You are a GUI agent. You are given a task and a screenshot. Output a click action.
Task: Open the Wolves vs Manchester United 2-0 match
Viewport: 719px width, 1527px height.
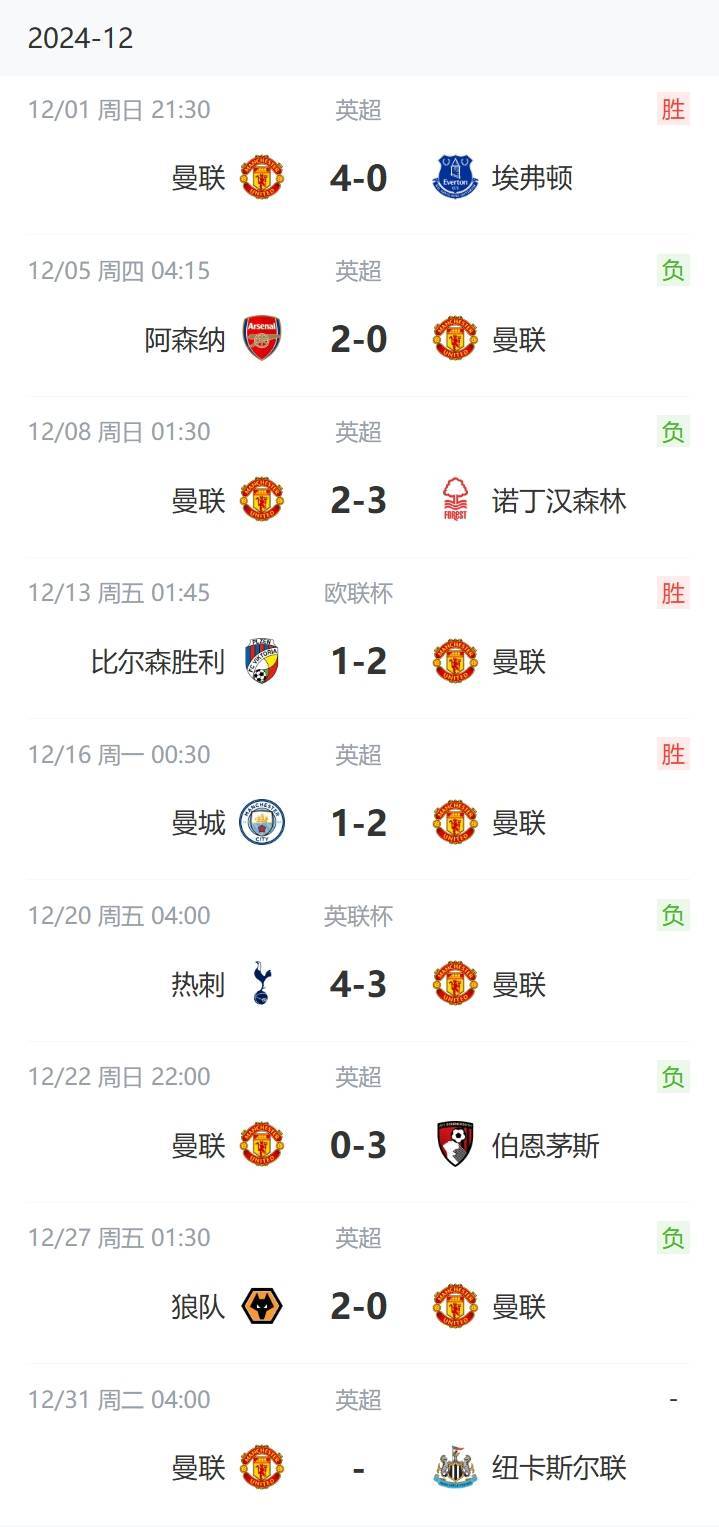(359, 1306)
